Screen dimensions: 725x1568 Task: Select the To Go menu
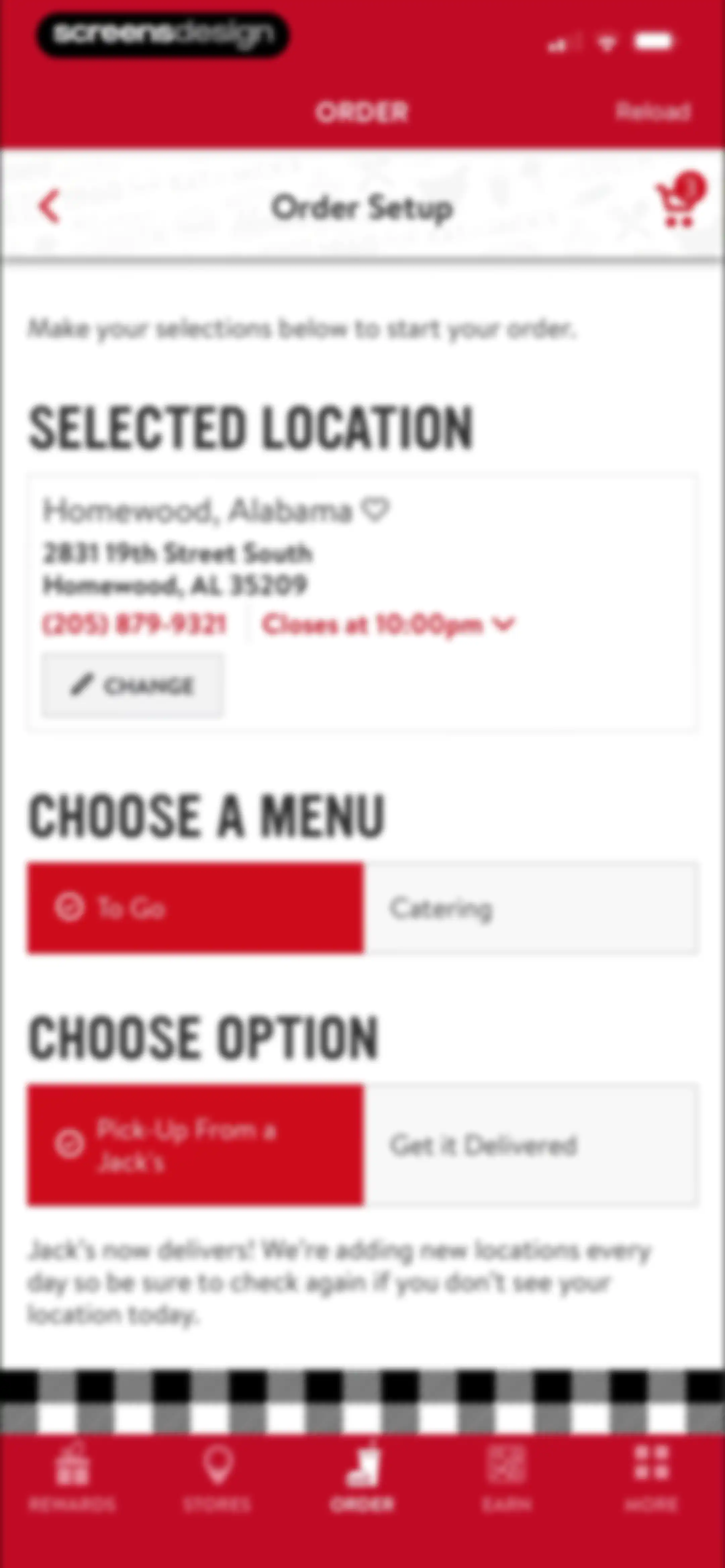(x=195, y=908)
